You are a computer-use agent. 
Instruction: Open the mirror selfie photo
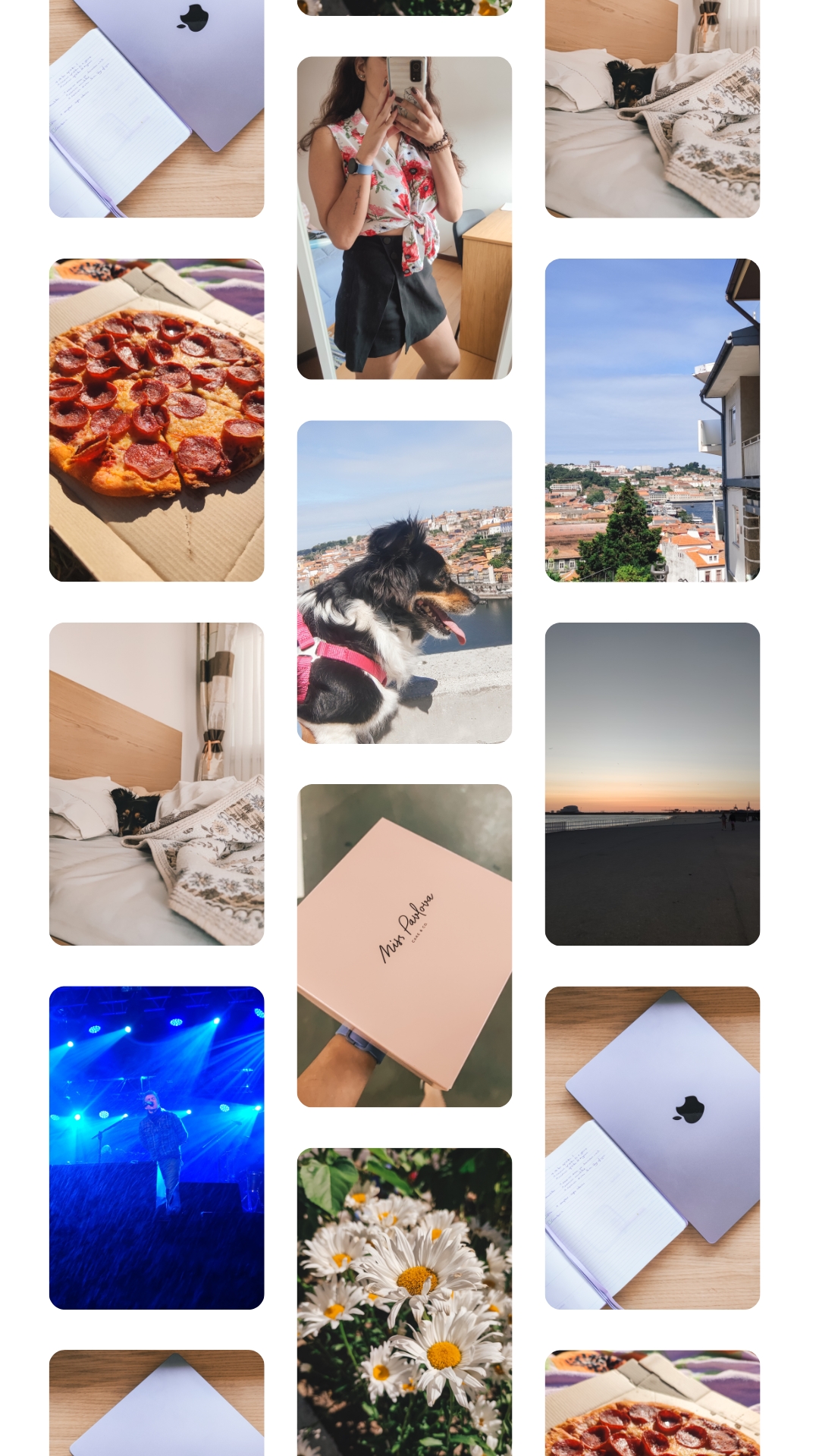404,218
